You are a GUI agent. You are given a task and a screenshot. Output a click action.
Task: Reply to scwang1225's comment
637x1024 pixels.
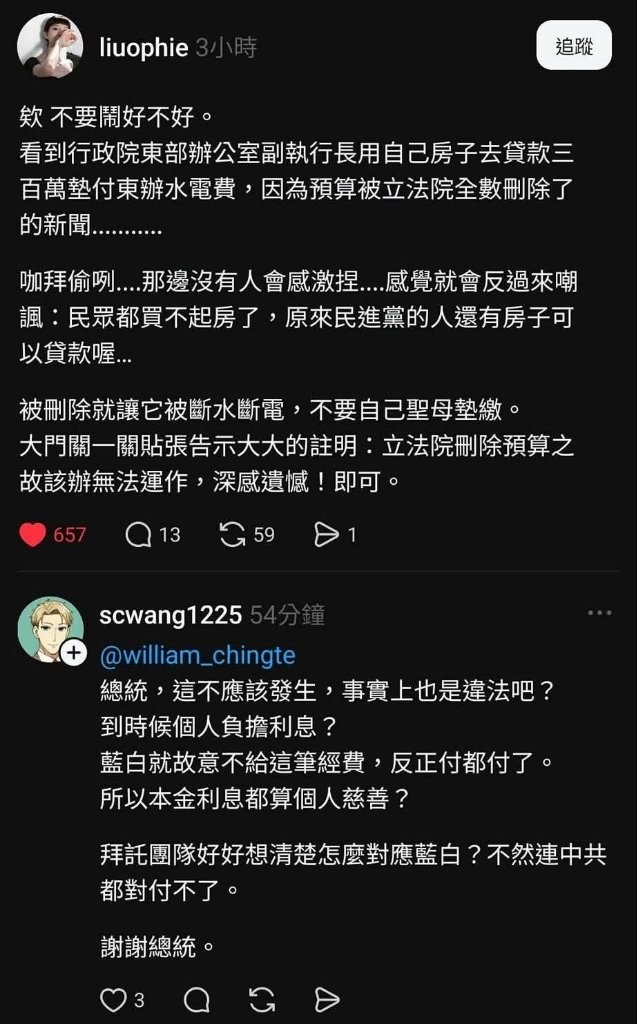(x=197, y=999)
